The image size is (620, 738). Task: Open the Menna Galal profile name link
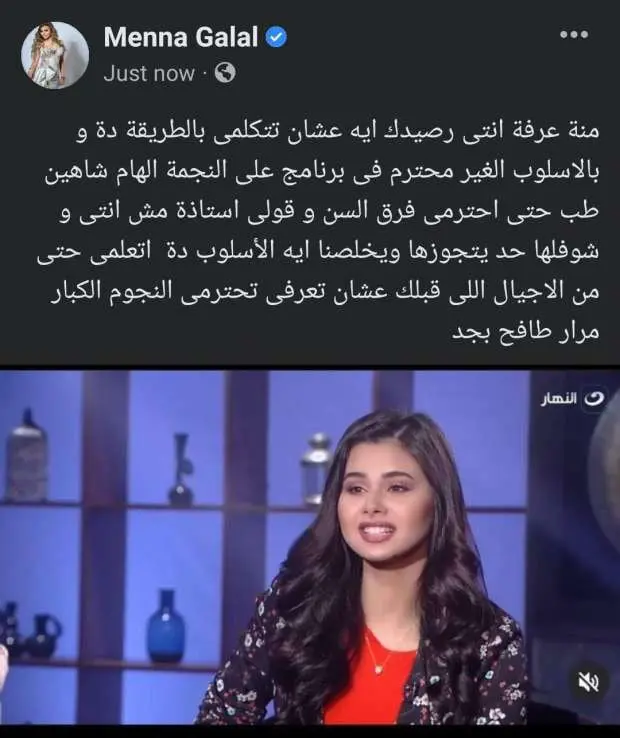point(181,39)
